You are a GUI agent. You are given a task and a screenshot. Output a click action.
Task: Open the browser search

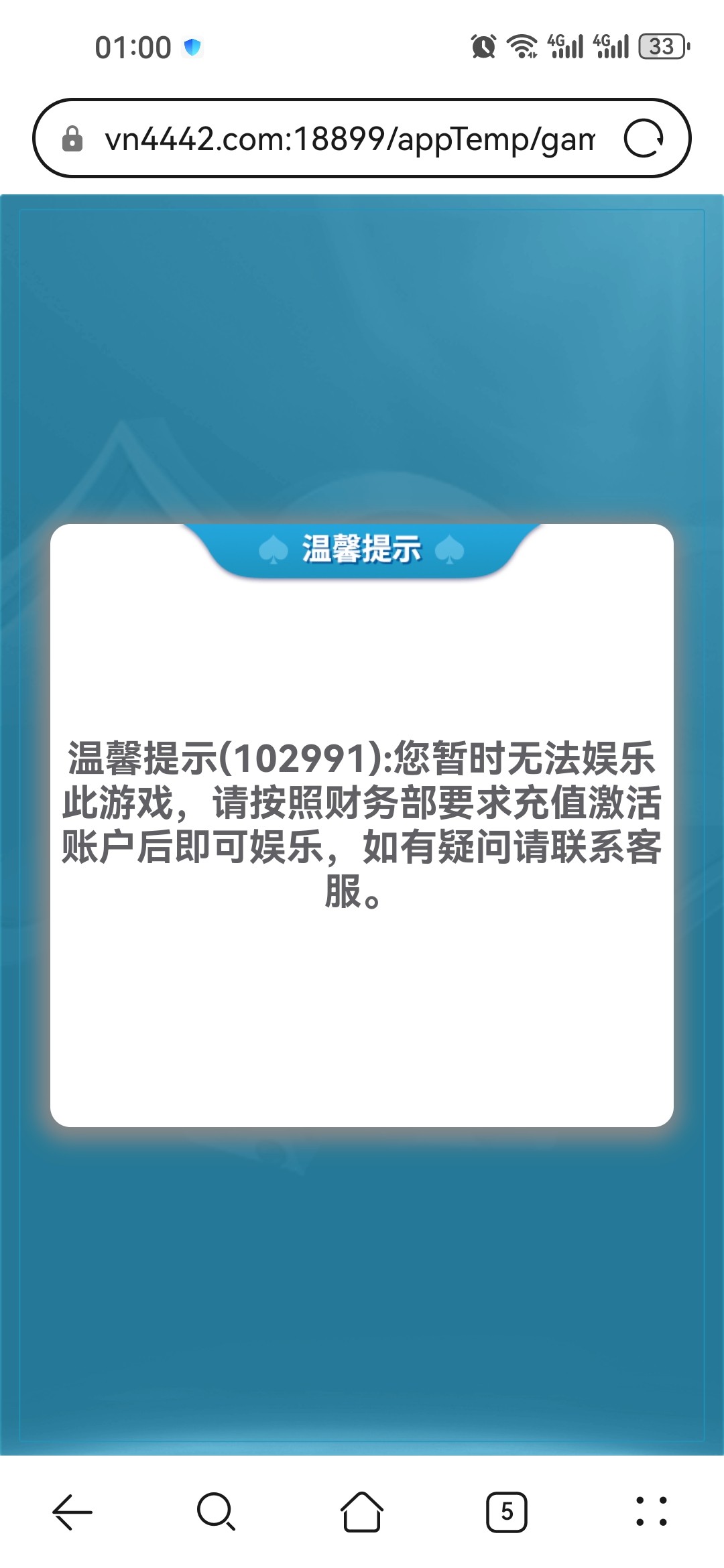(x=217, y=1512)
